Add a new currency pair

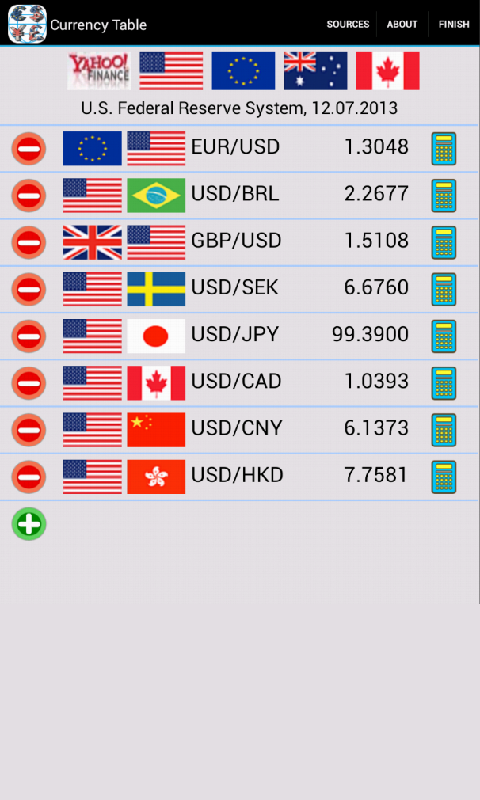pos(29,524)
